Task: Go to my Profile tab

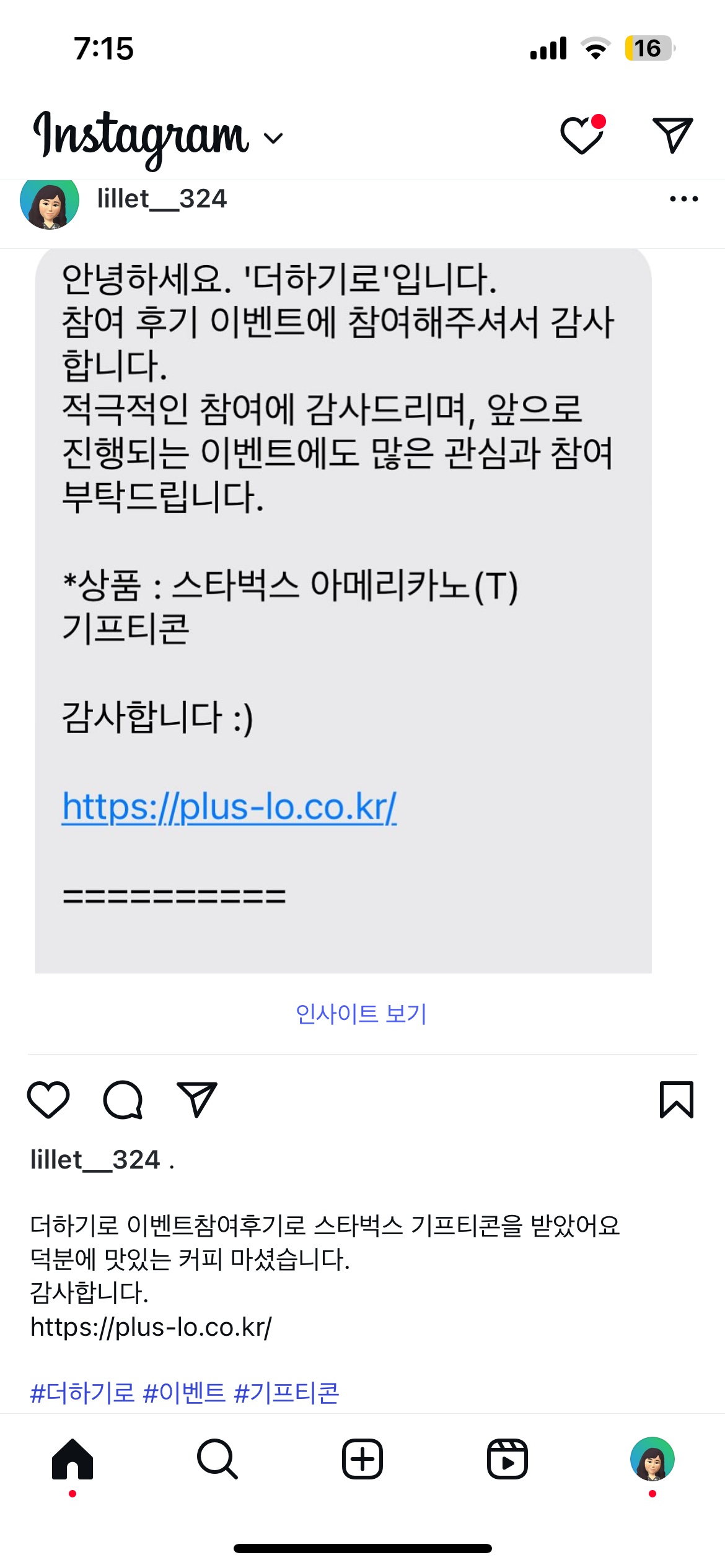Action: [652, 1459]
